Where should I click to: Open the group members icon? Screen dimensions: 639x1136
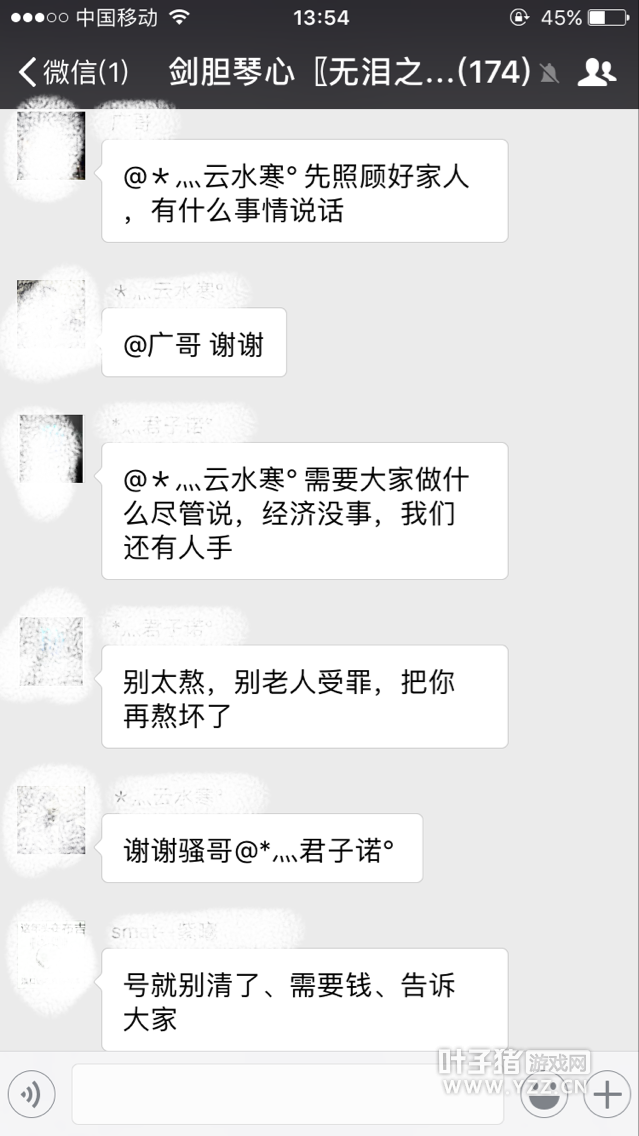click(597, 72)
